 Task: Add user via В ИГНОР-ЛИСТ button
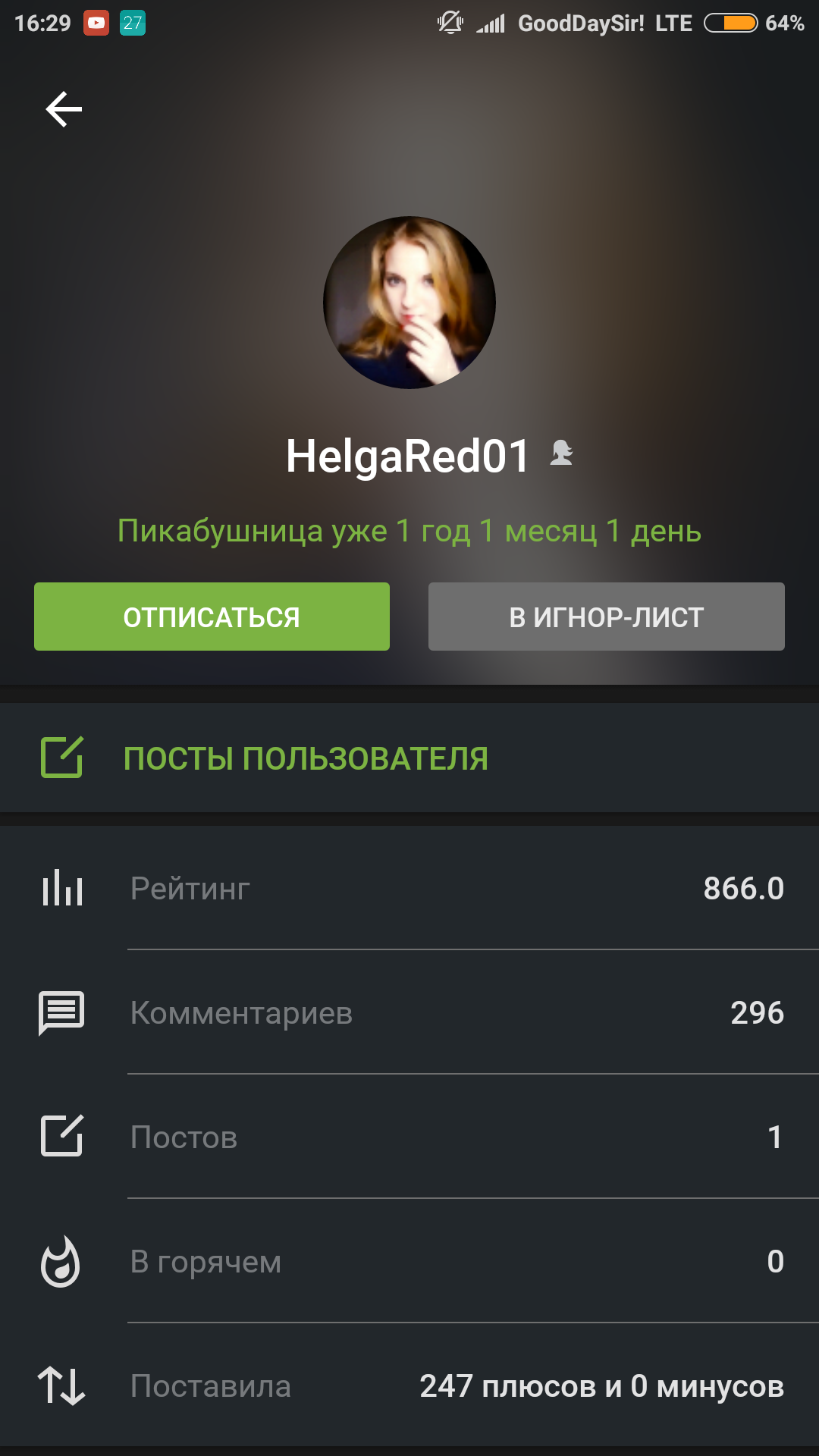[x=607, y=617]
